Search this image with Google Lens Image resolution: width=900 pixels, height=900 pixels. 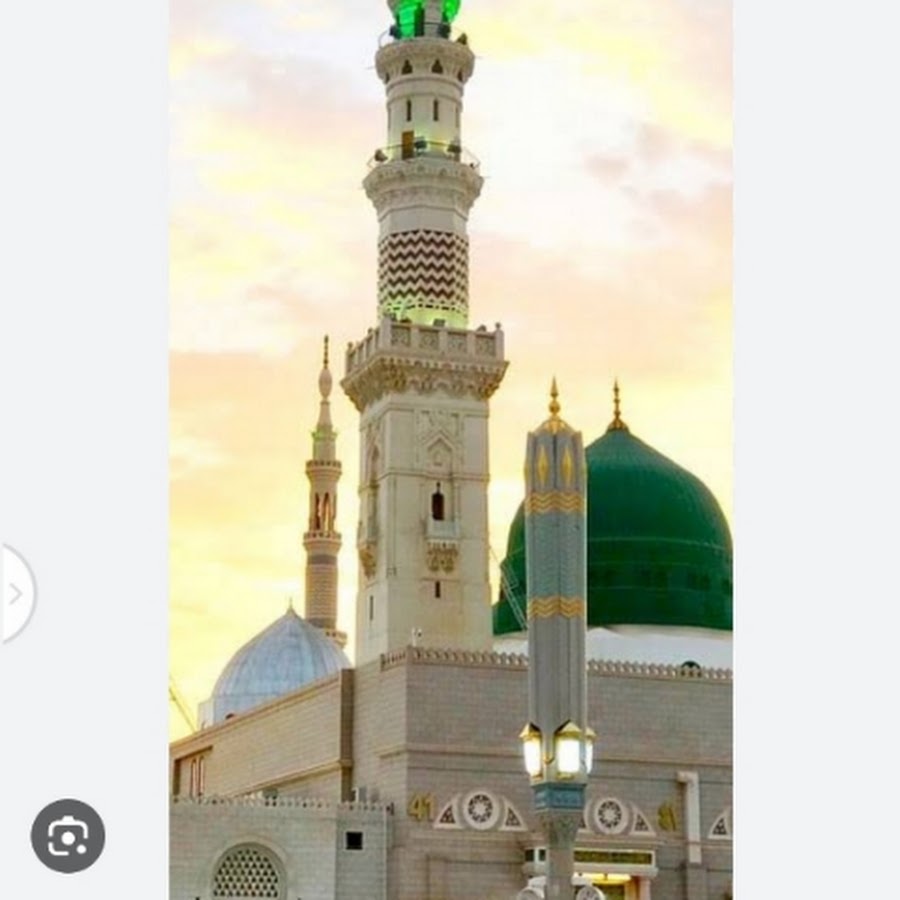[x=68, y=836]
